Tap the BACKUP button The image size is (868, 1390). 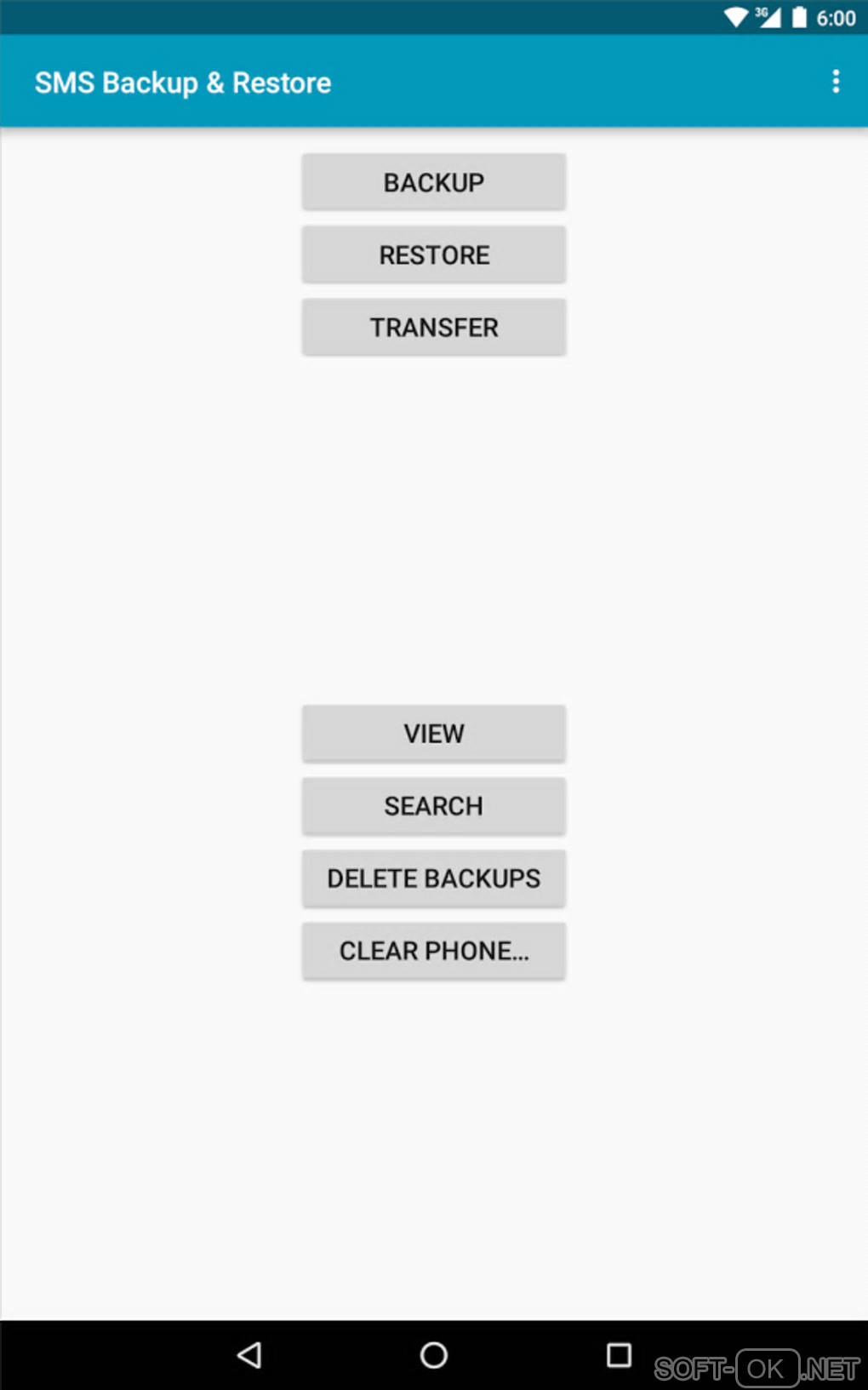click(x=433, y=182)
